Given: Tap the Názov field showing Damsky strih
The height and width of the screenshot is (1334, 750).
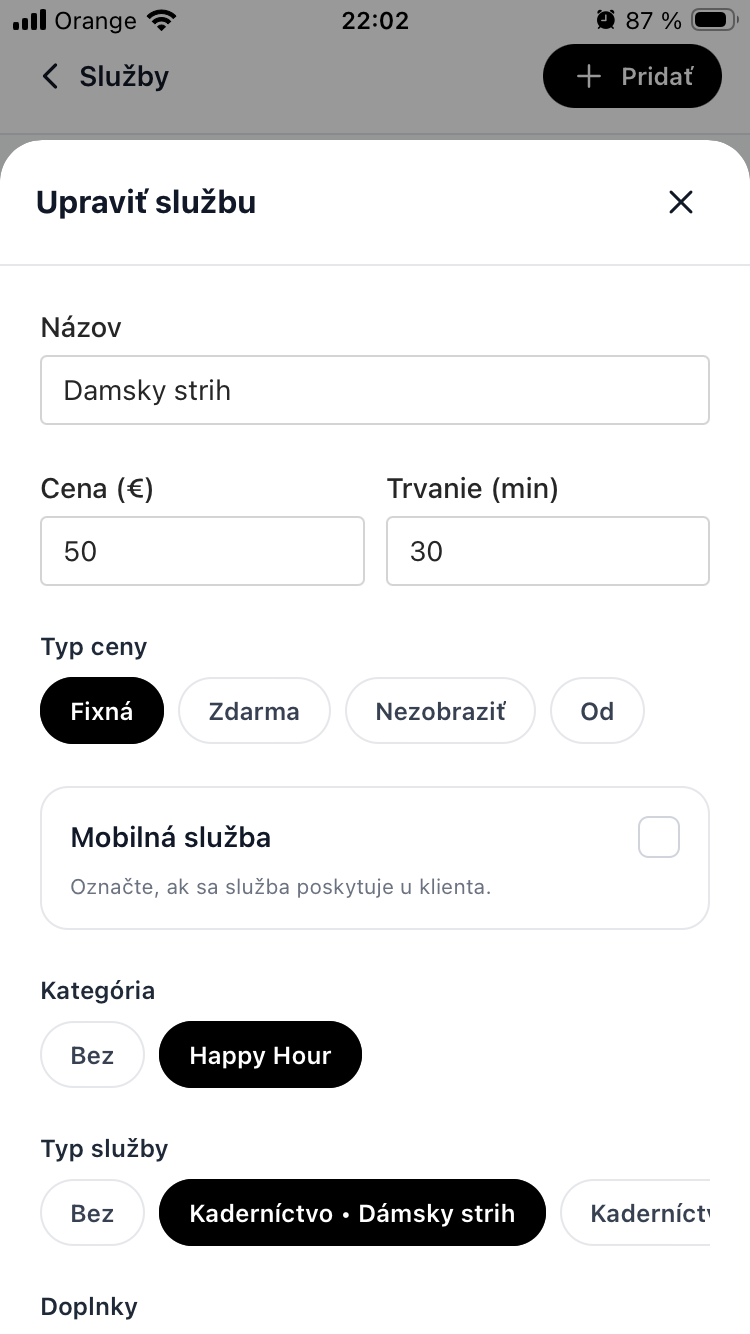Looking at the screenshot, I should pos(375,390).
